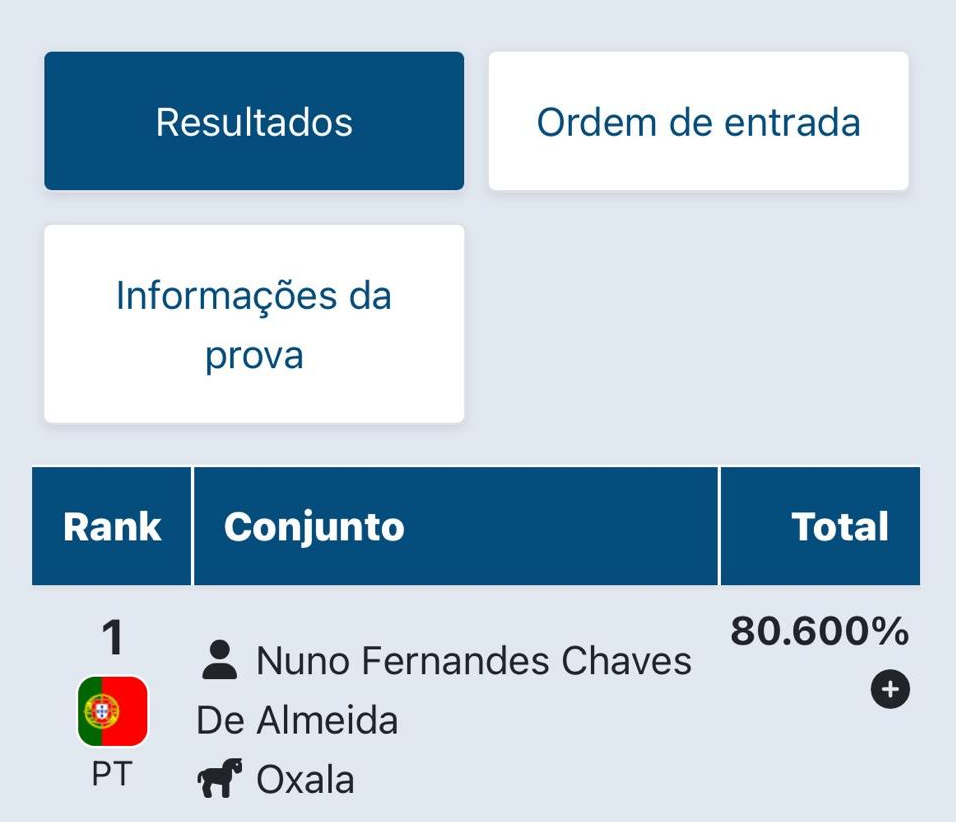This screenshot has height=822, width=956.
Task: Select the Resultados tab
Action: [254, 122]
